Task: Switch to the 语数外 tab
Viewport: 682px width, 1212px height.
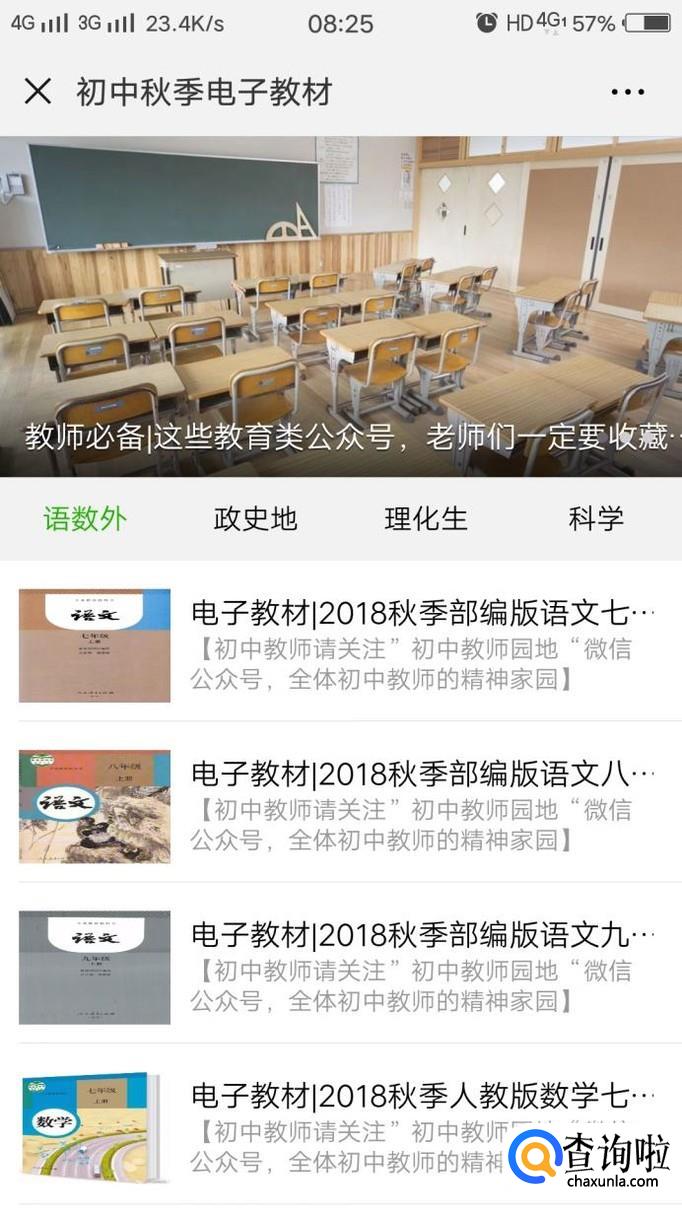Action: coord(85,518)
